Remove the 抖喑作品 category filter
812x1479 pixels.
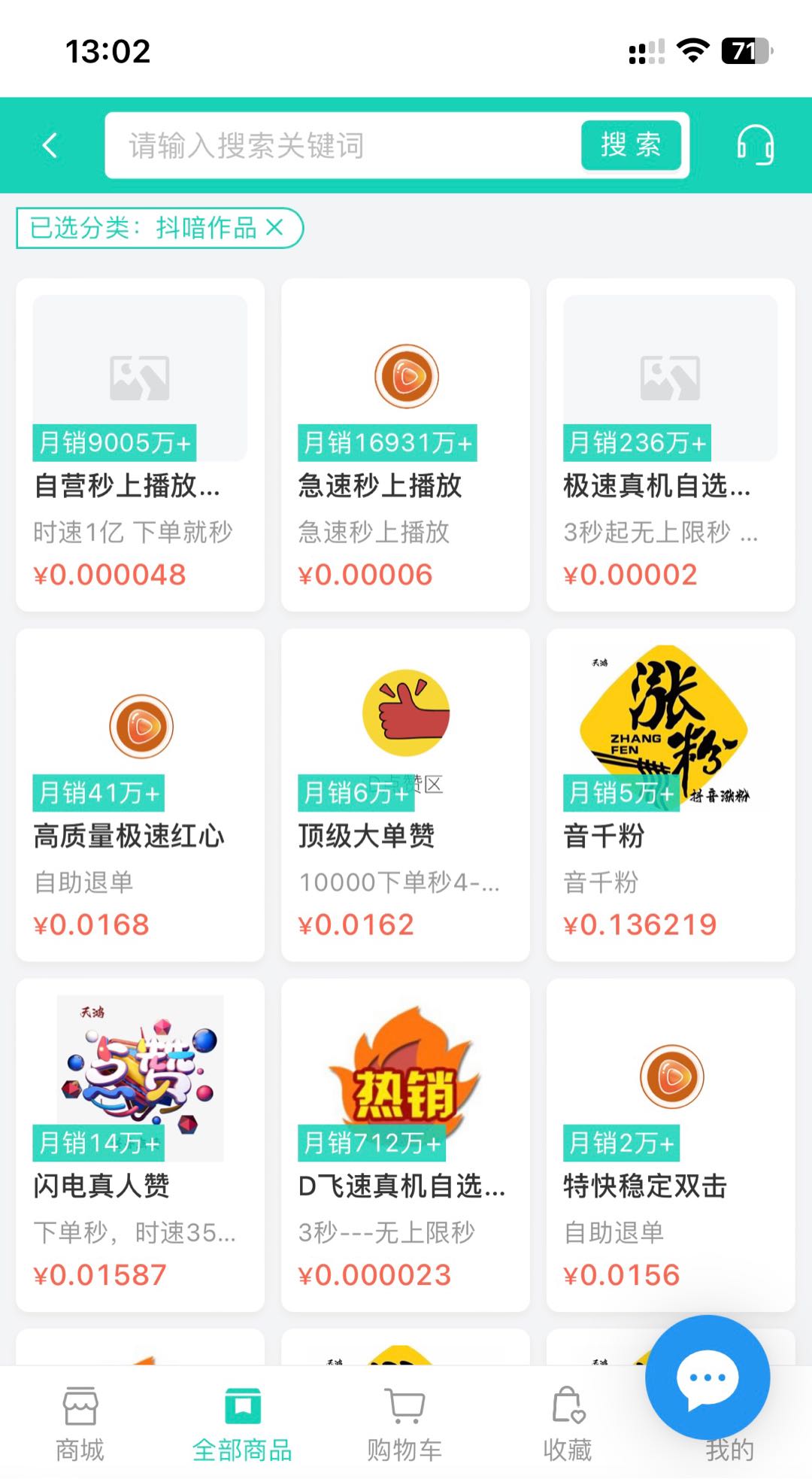[x=275, y=227]
